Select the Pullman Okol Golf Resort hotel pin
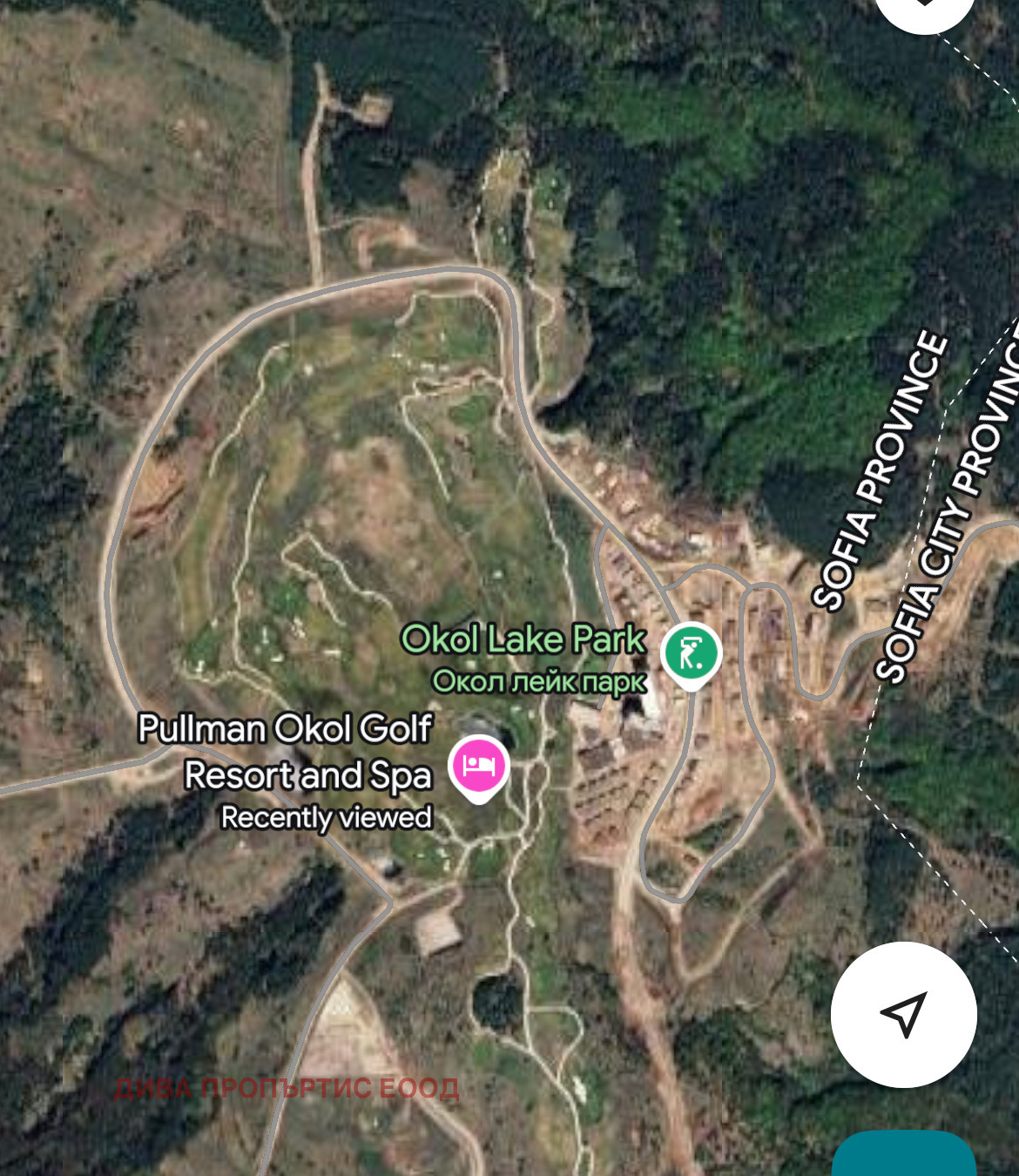Screen dimensions: 1019x1176 [x=478, y=765]
